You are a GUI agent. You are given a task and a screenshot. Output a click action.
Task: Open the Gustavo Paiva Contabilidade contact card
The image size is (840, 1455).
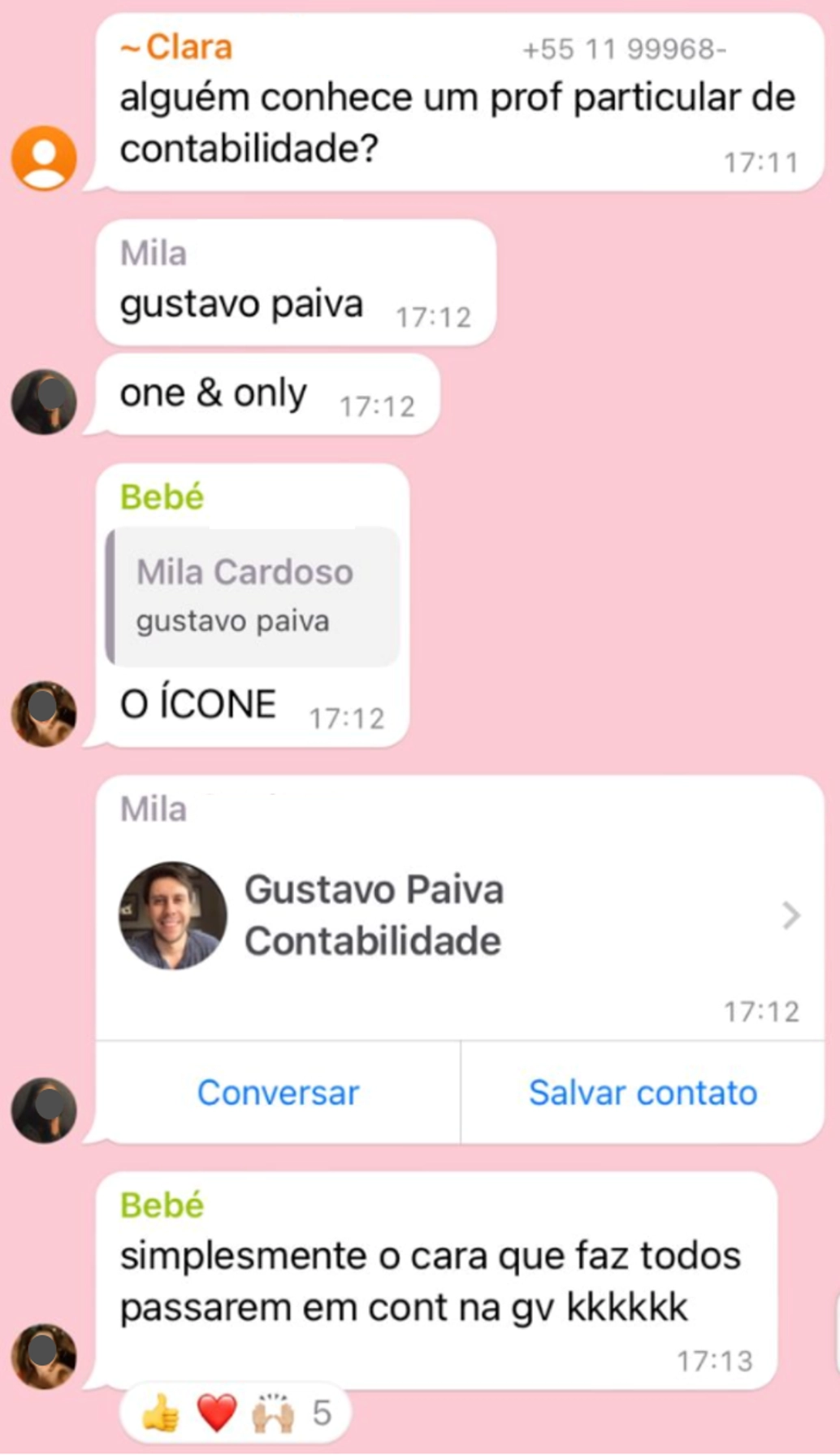(459, 915)
